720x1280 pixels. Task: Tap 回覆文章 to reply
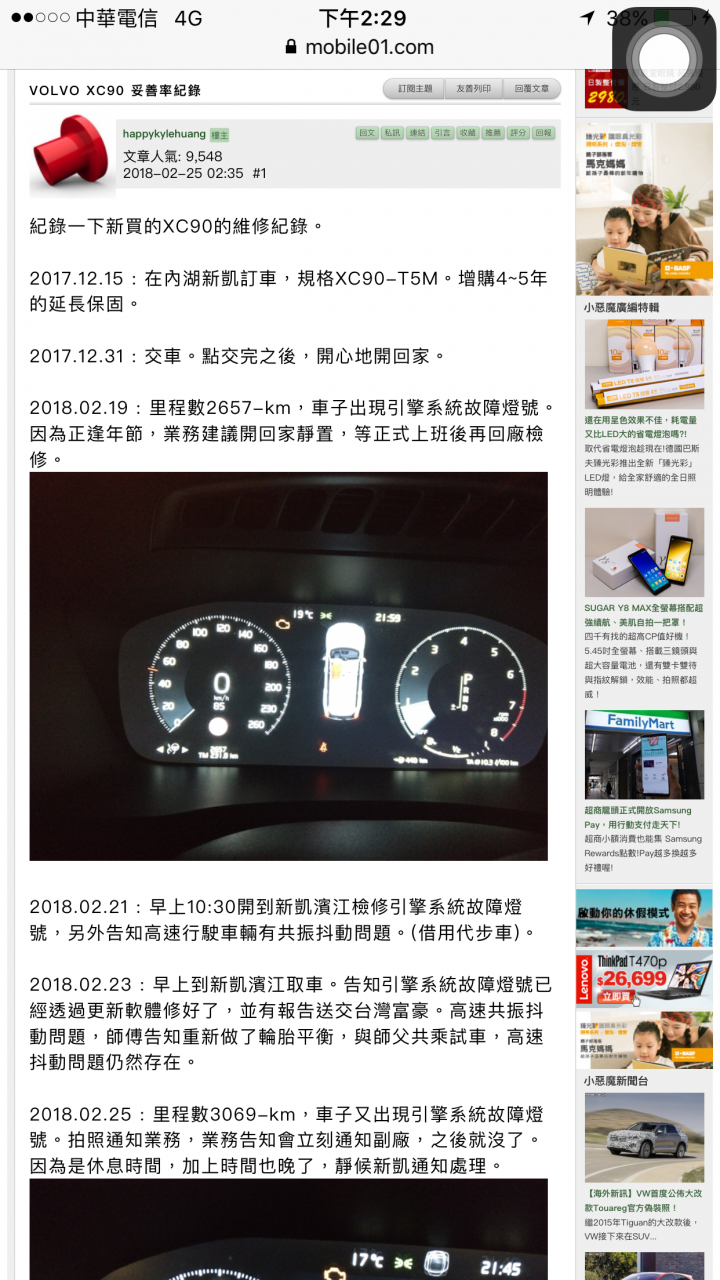[x=531, y=89]
